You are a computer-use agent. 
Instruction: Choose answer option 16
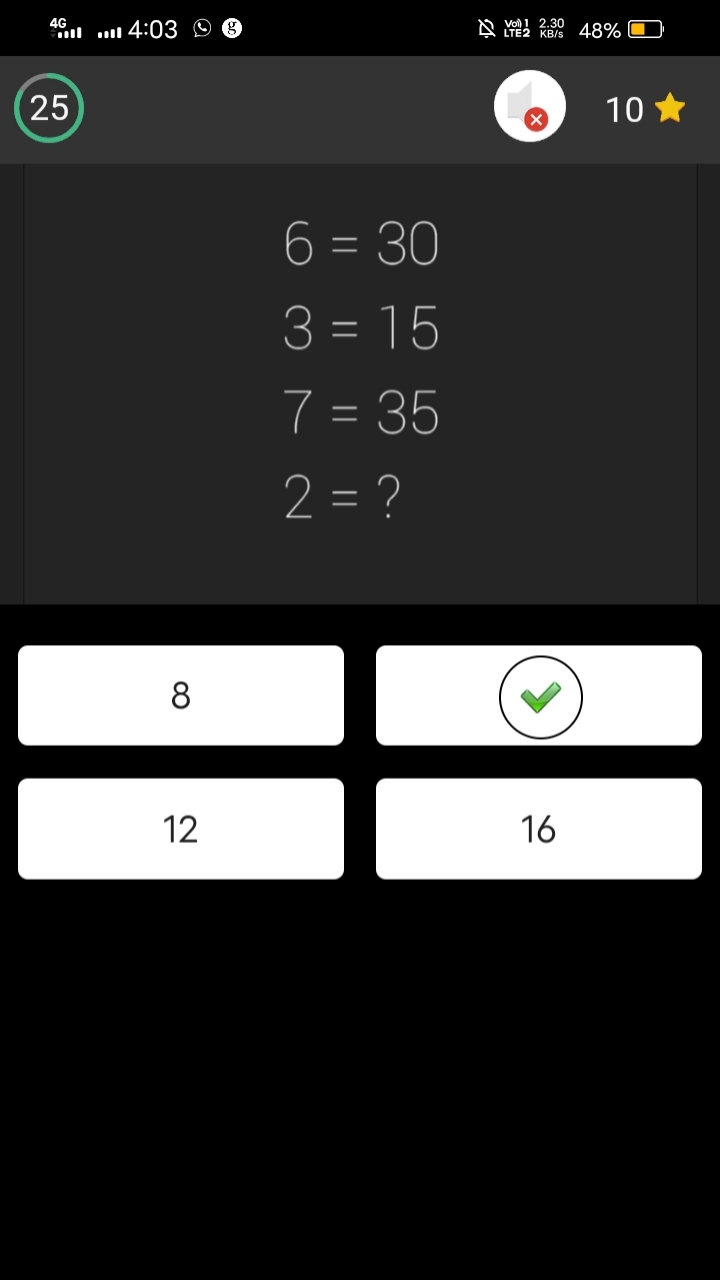pos(538,828)
